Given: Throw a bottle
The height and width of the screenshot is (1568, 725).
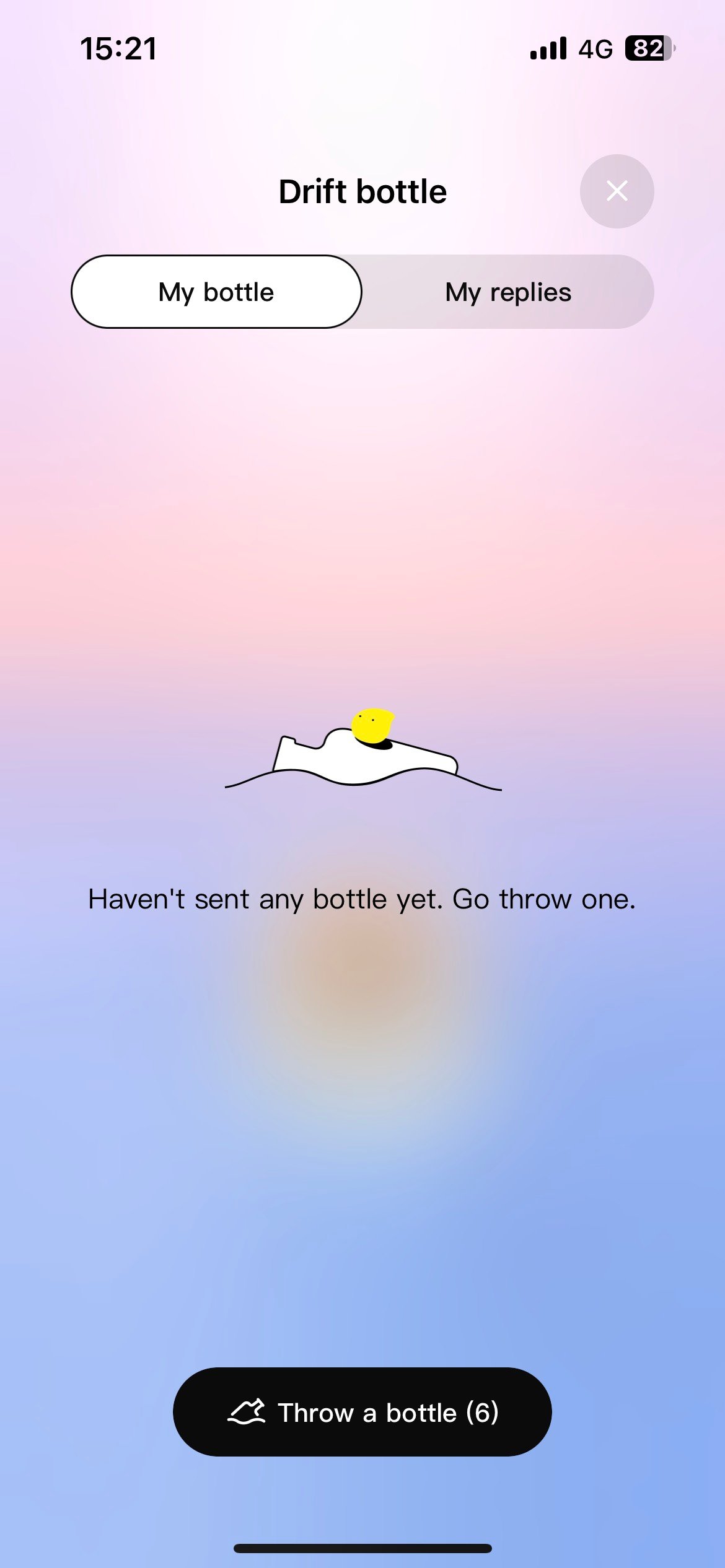Looking at the screenshot, I should [x=362, y=1413].
